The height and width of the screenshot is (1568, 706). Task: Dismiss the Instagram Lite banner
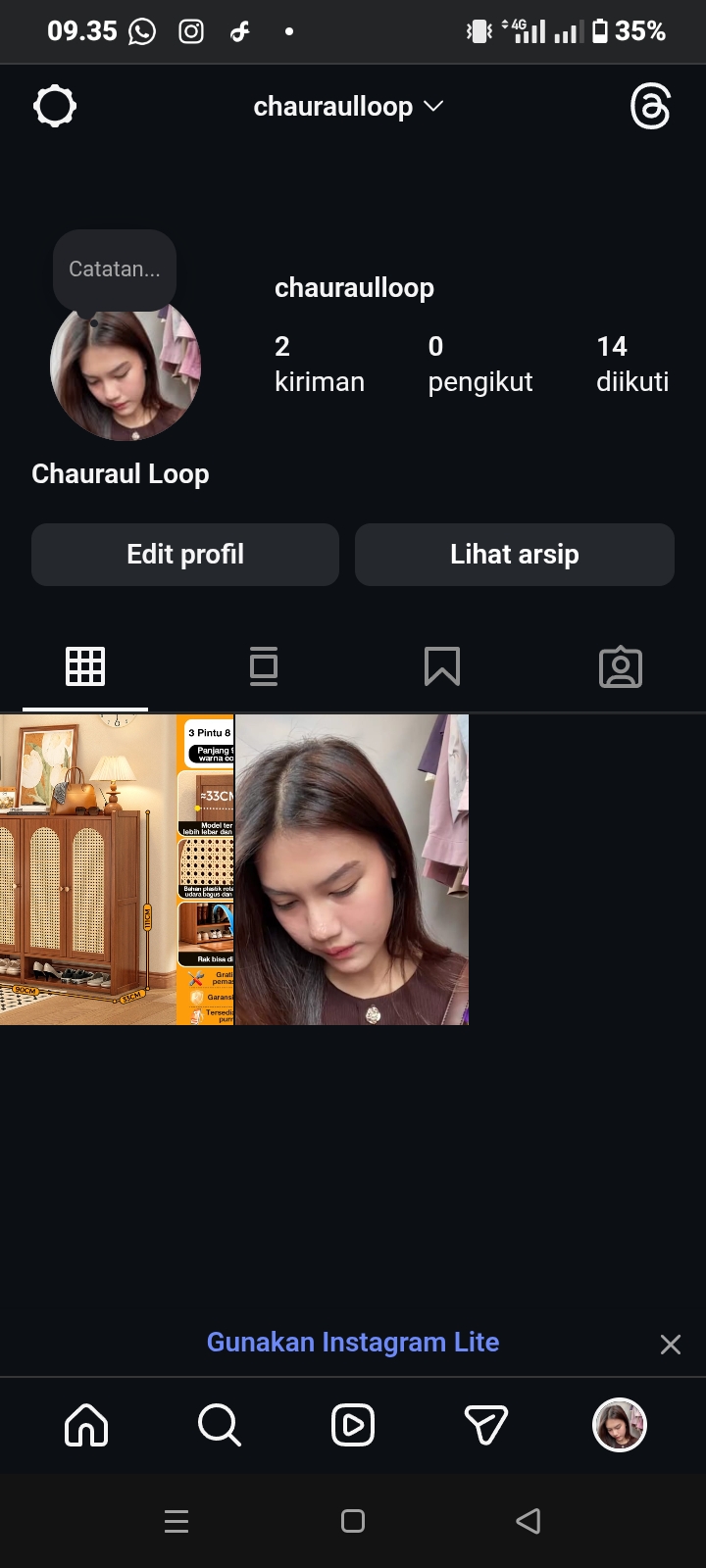click(x=671, y=1345)
